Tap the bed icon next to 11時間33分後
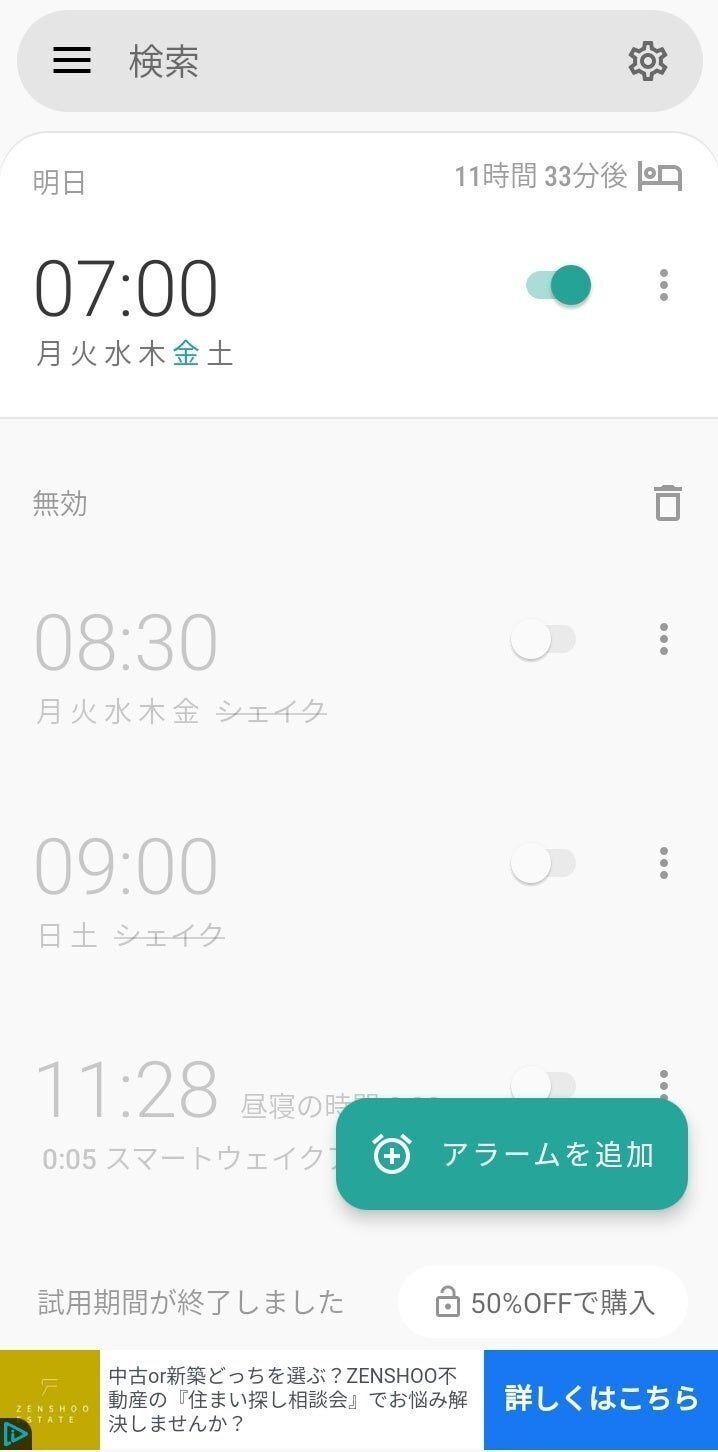This screenshot has width=718, height=1452. click(660, 177)
